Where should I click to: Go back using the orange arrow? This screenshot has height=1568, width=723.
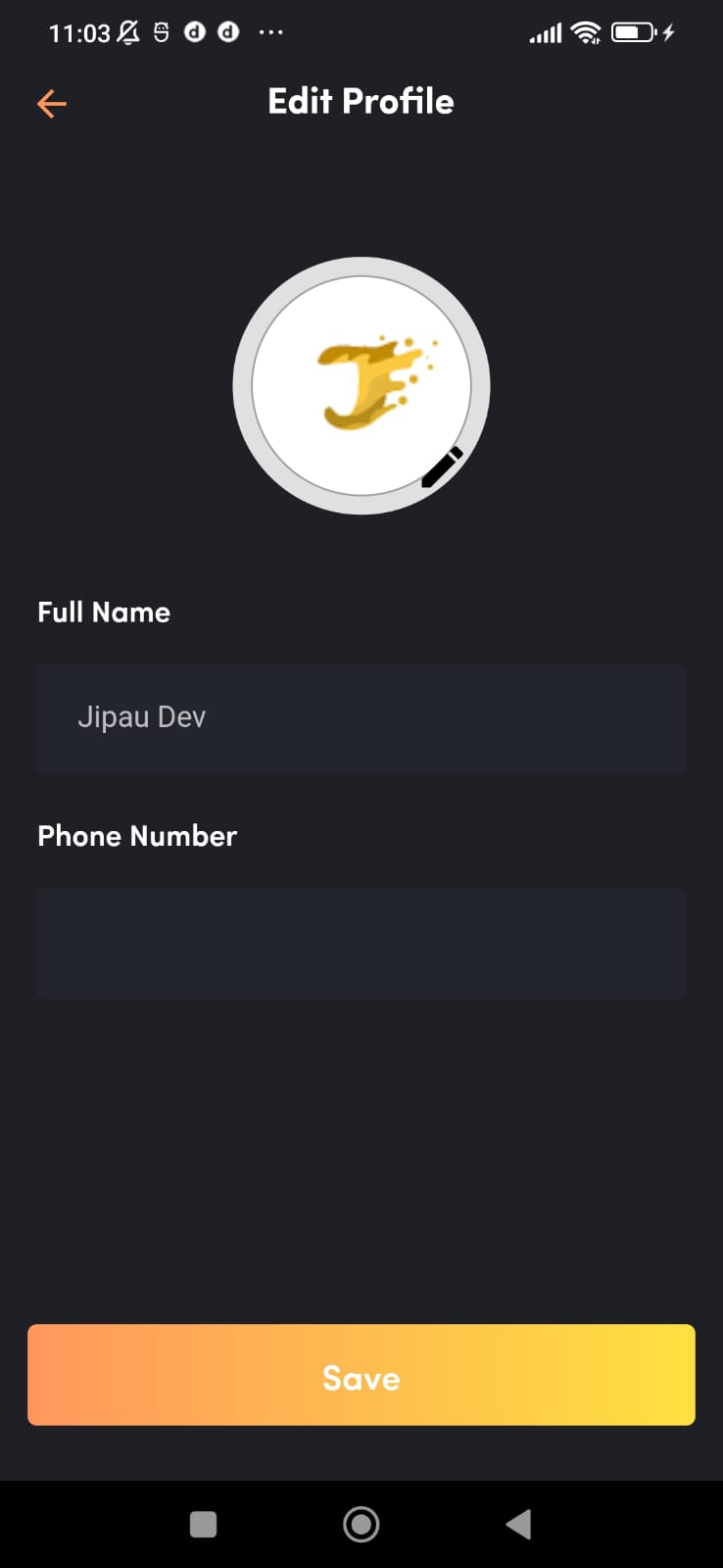click(x=52, y=103)
